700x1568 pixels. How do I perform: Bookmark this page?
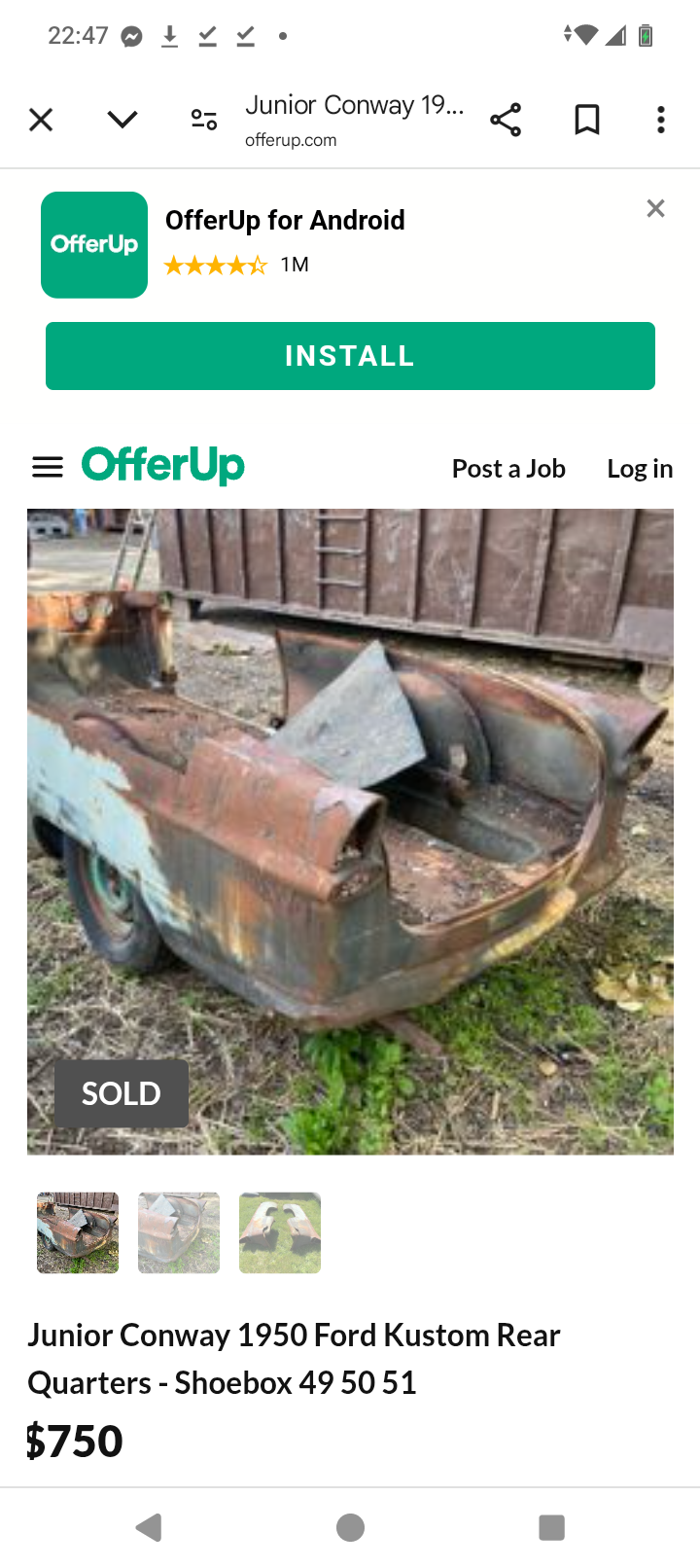click(x=587, y=120)
